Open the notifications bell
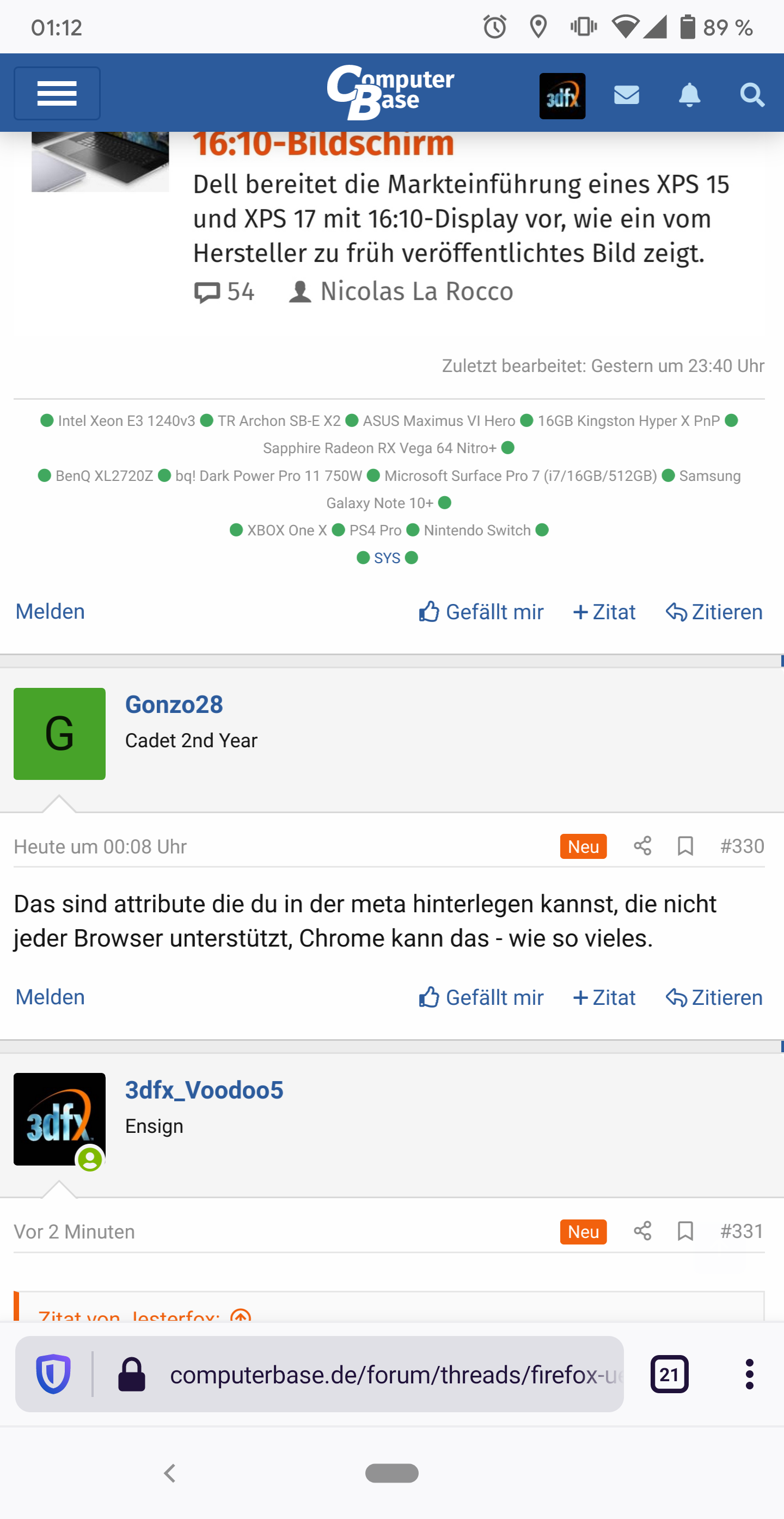Viewport: 784px width, 1519px height. pyautogui.click(x=689, y=95)
